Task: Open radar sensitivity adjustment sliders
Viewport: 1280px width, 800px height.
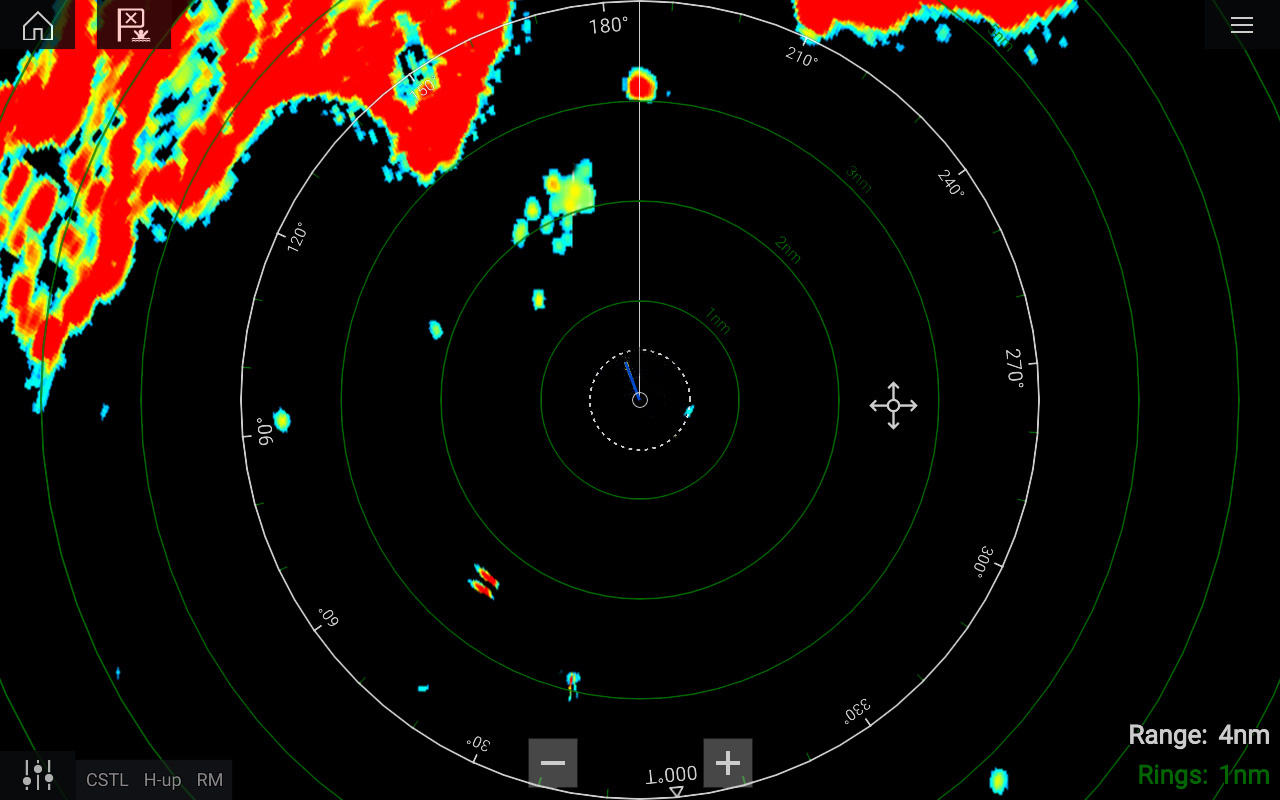Action: pyautogui.click(x=38, y=775)
